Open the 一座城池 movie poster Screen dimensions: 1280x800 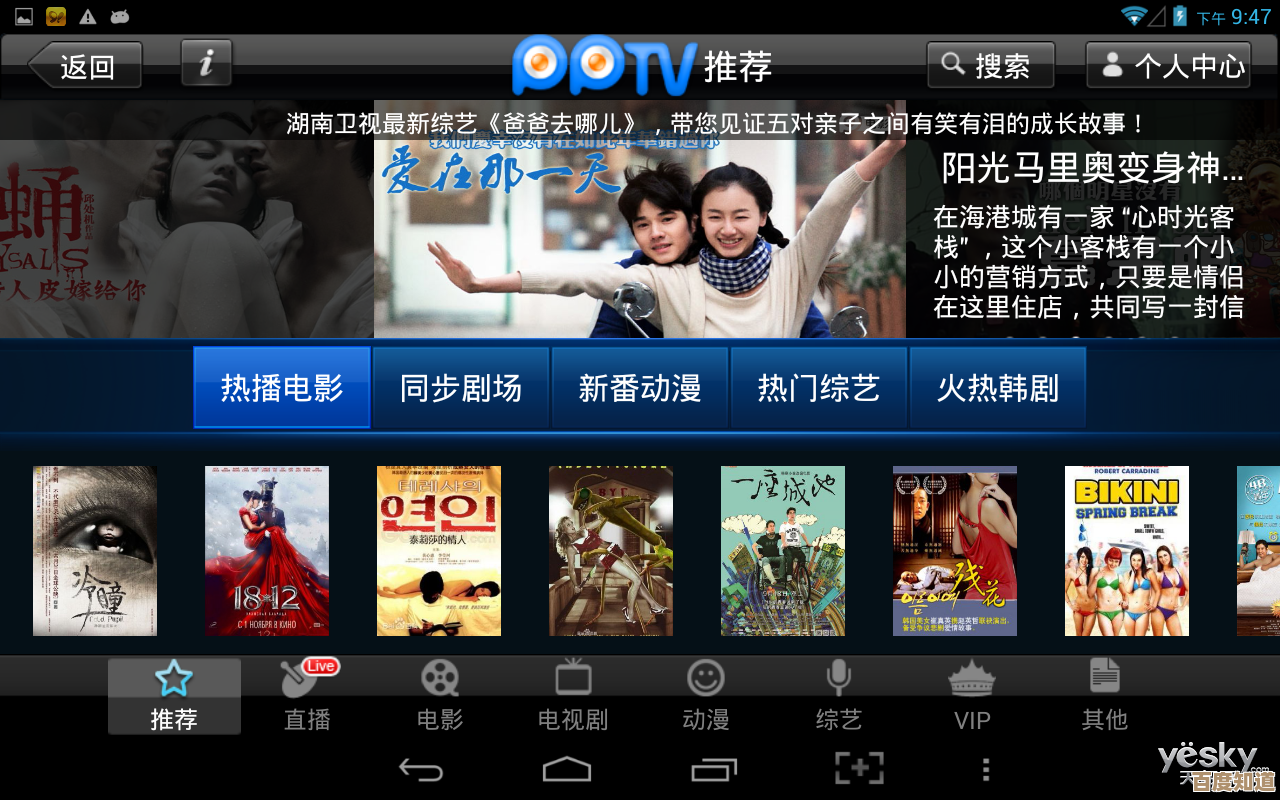(x=783, y=550)
